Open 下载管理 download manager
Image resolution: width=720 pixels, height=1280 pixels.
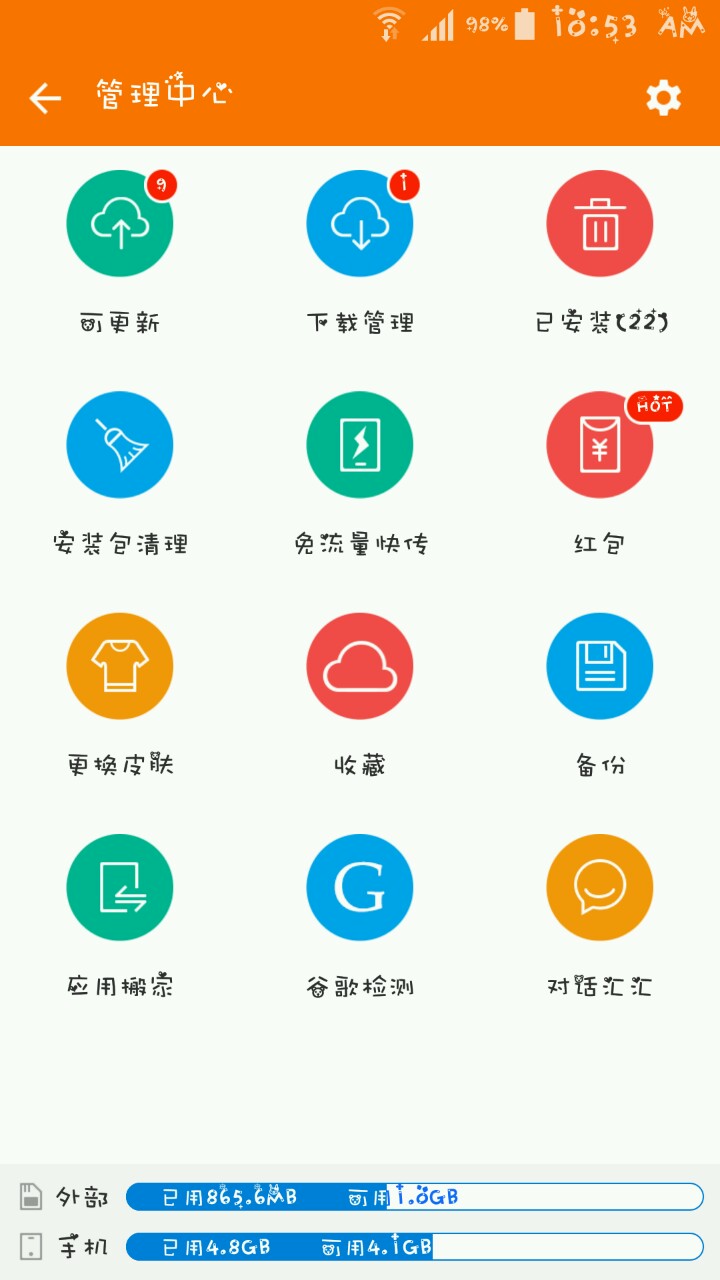coord(360,223)
